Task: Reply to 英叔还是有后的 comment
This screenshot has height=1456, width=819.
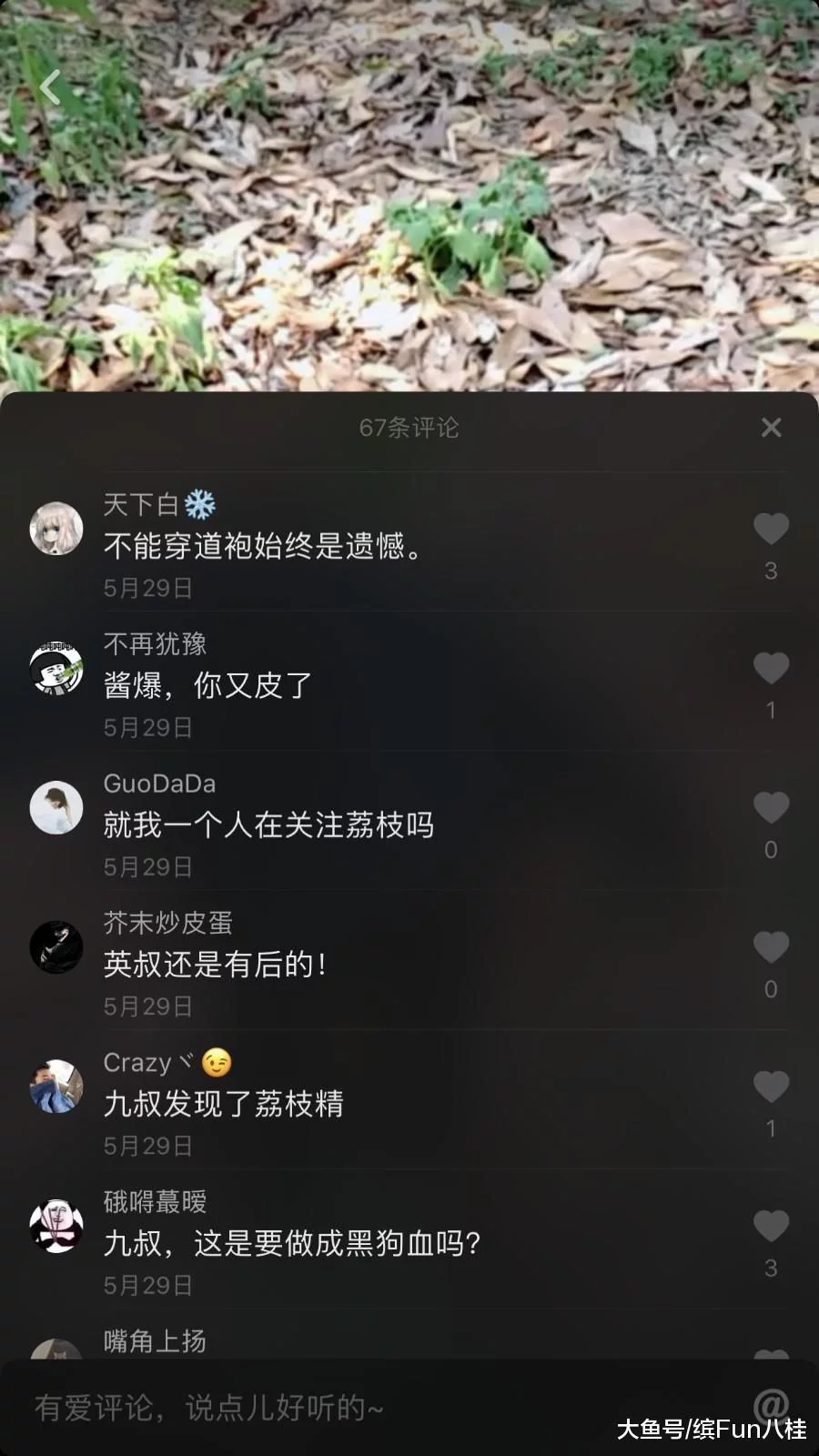Action: 215,965
